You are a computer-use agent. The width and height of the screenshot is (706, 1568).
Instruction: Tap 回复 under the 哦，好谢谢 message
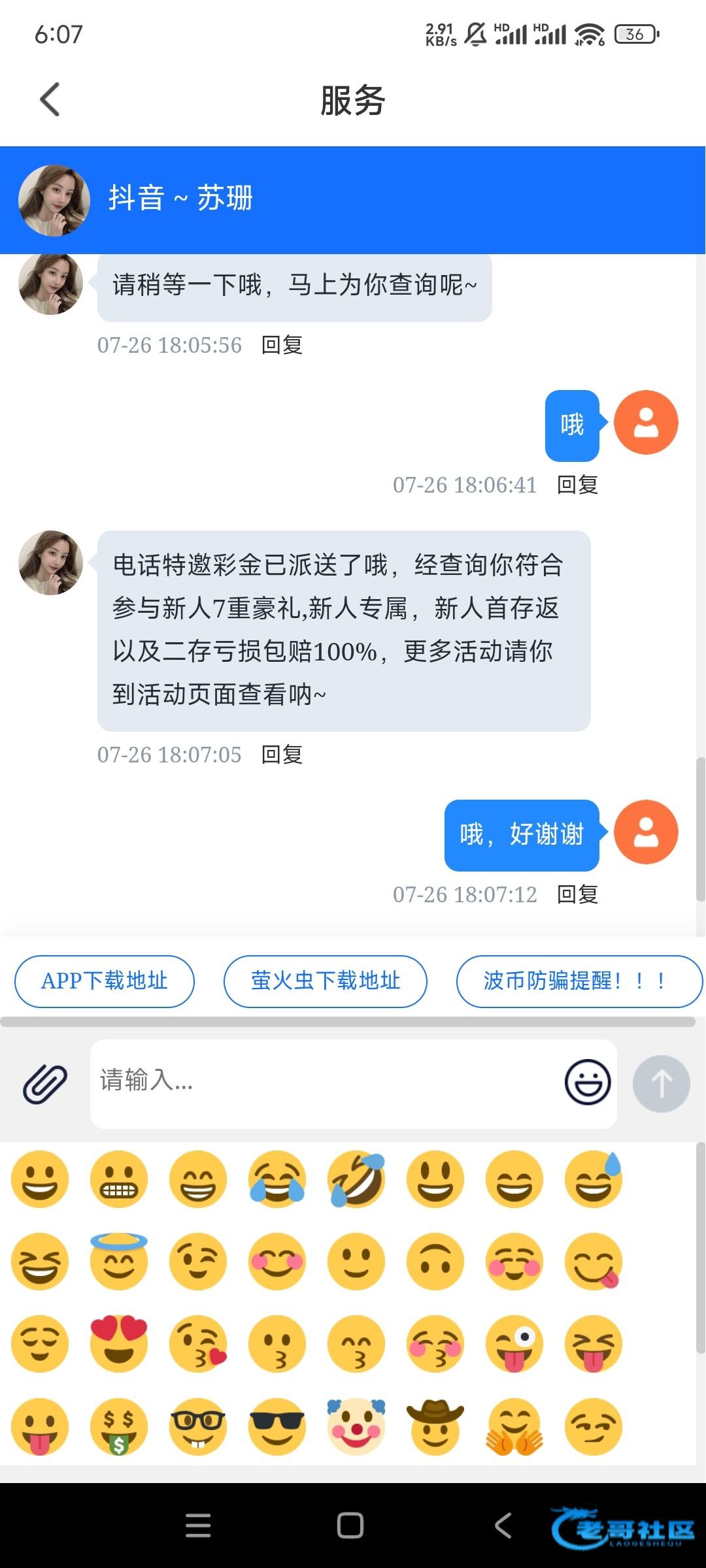(x=577, y=894)
